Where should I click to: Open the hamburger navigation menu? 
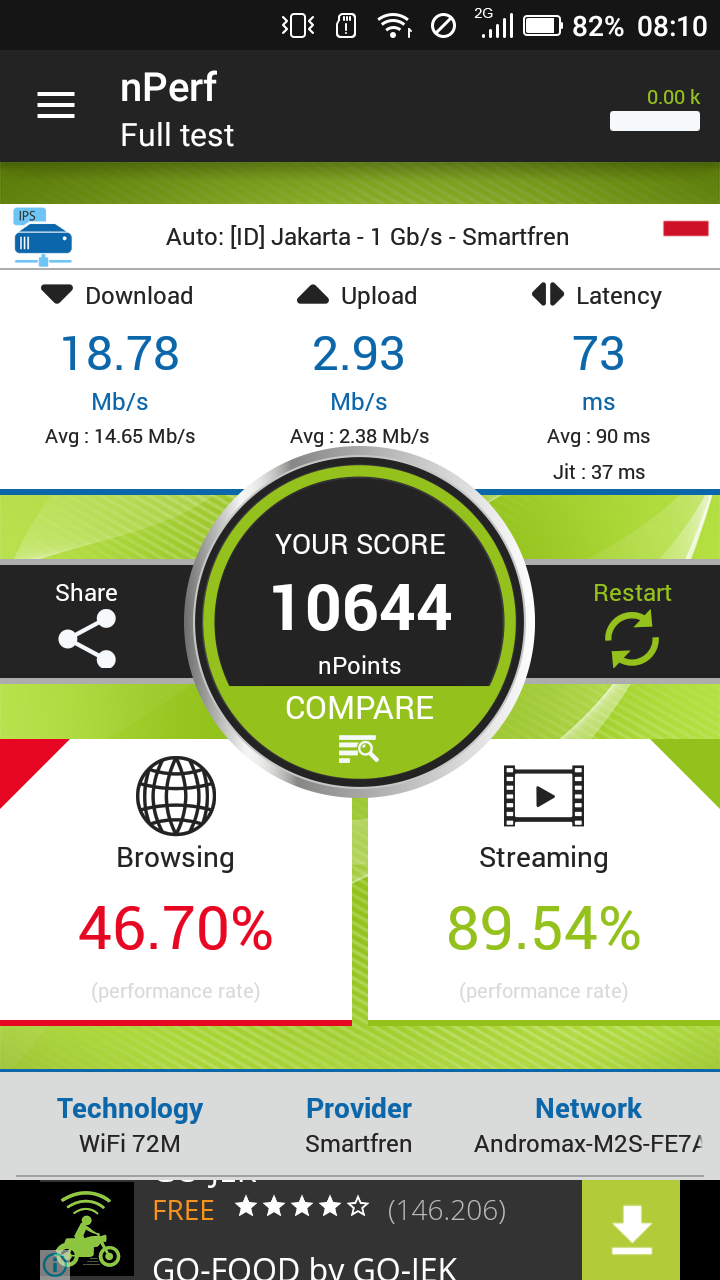56,105
